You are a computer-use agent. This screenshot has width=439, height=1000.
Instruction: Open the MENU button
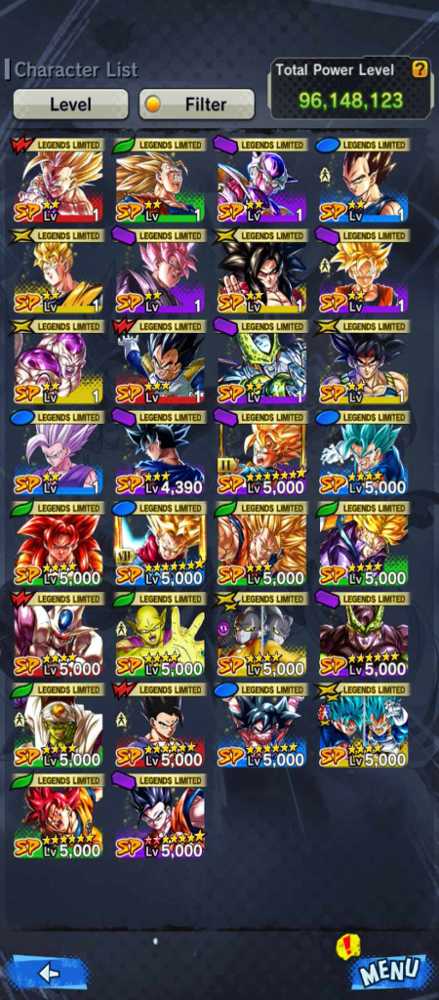coord(391,969)
